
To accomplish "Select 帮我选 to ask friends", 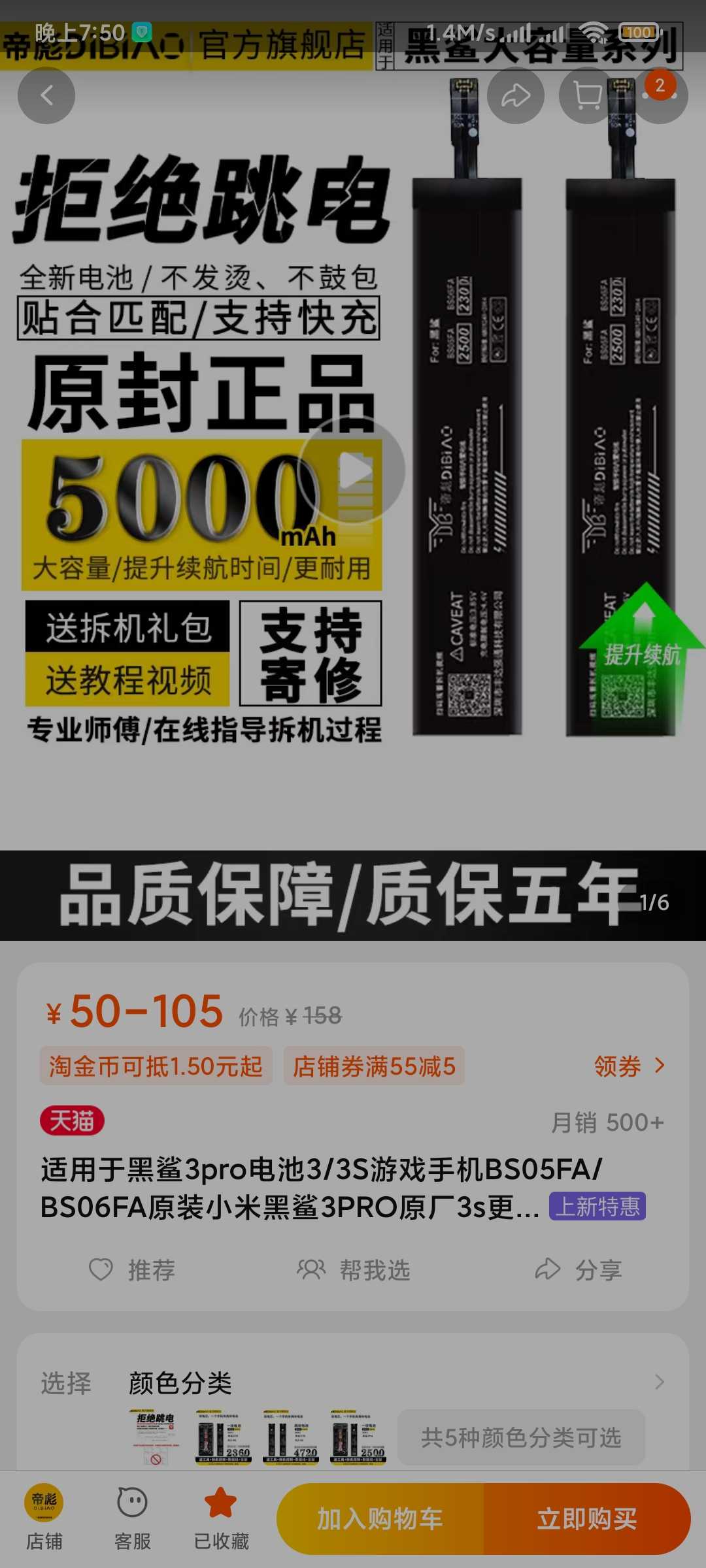I will click(354, 1269).
